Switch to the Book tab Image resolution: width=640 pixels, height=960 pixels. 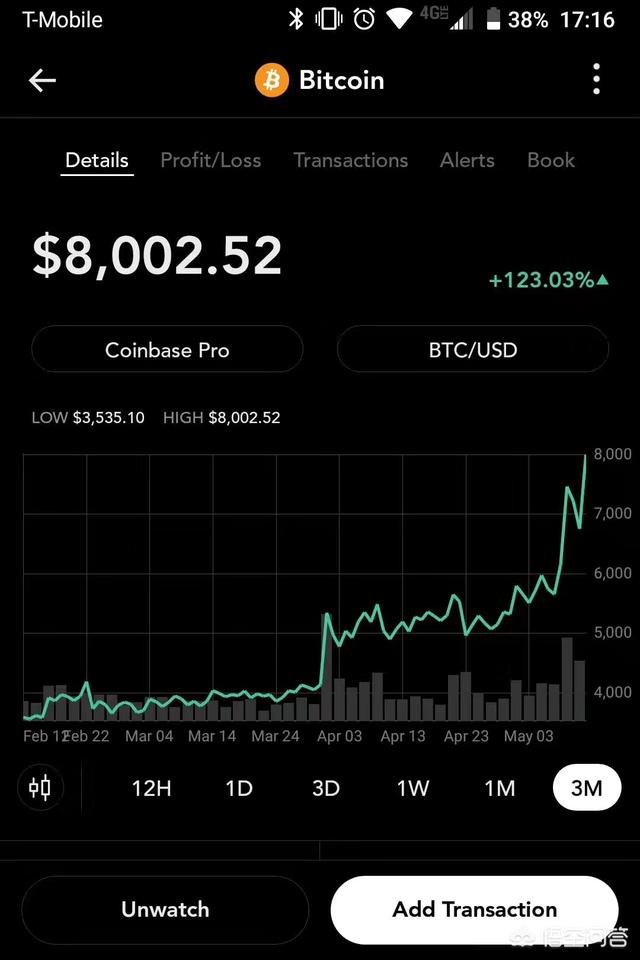click(551, 160)
